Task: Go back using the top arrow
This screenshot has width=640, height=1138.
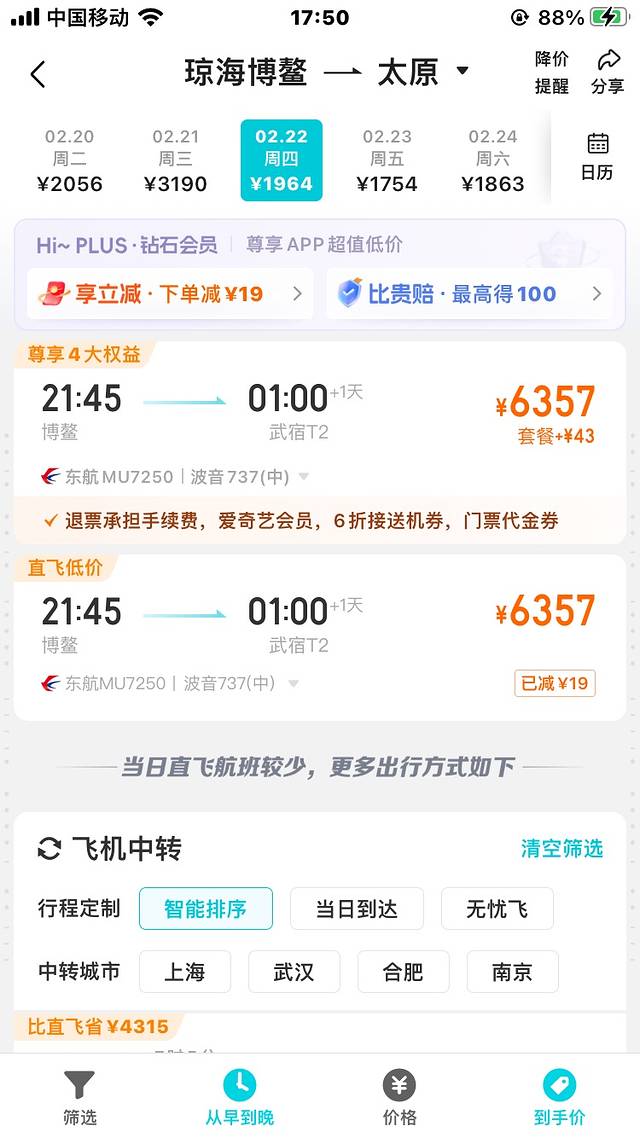Action: point(38,74)
